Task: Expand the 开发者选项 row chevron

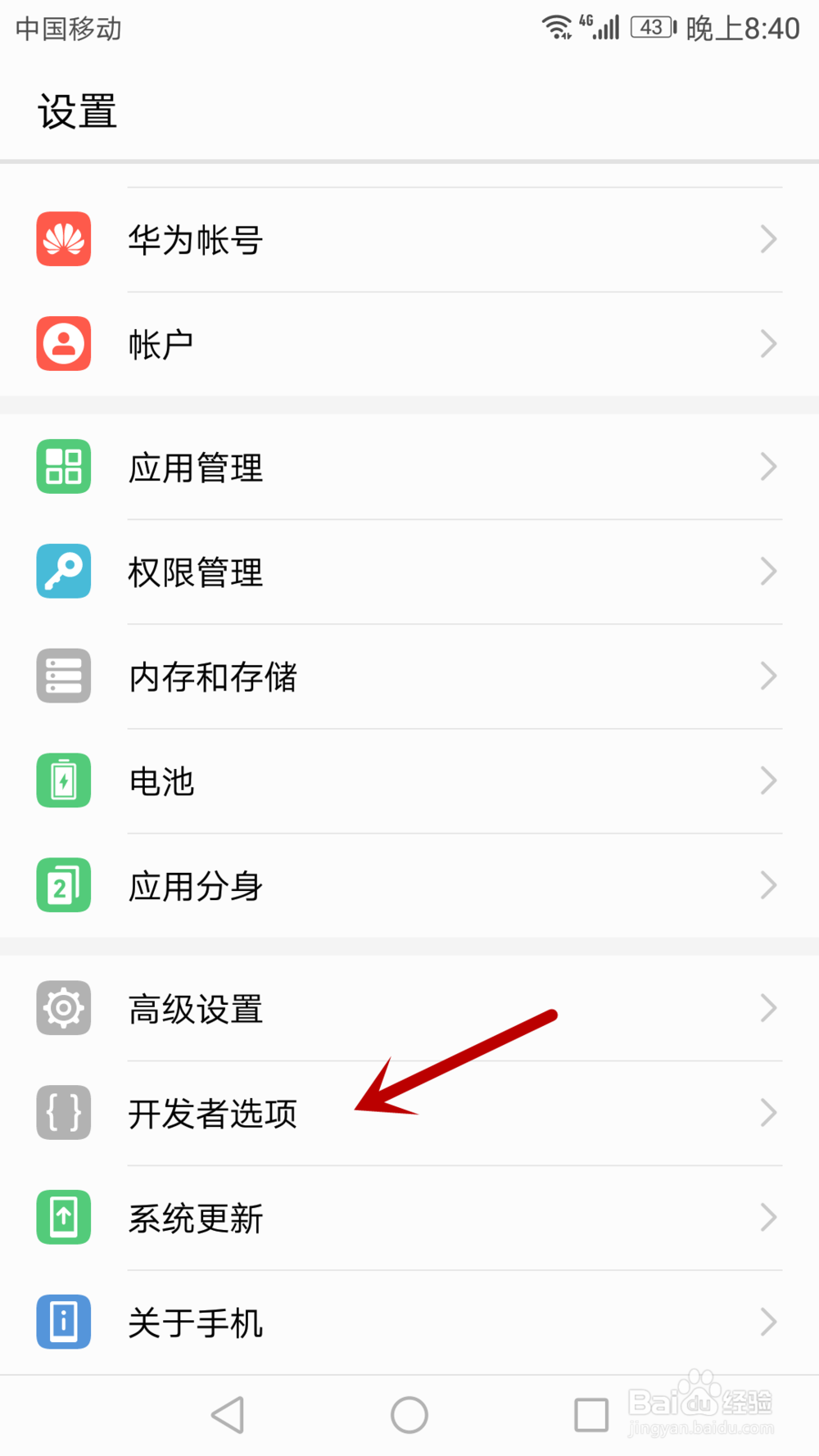Action: (767, 1113)
